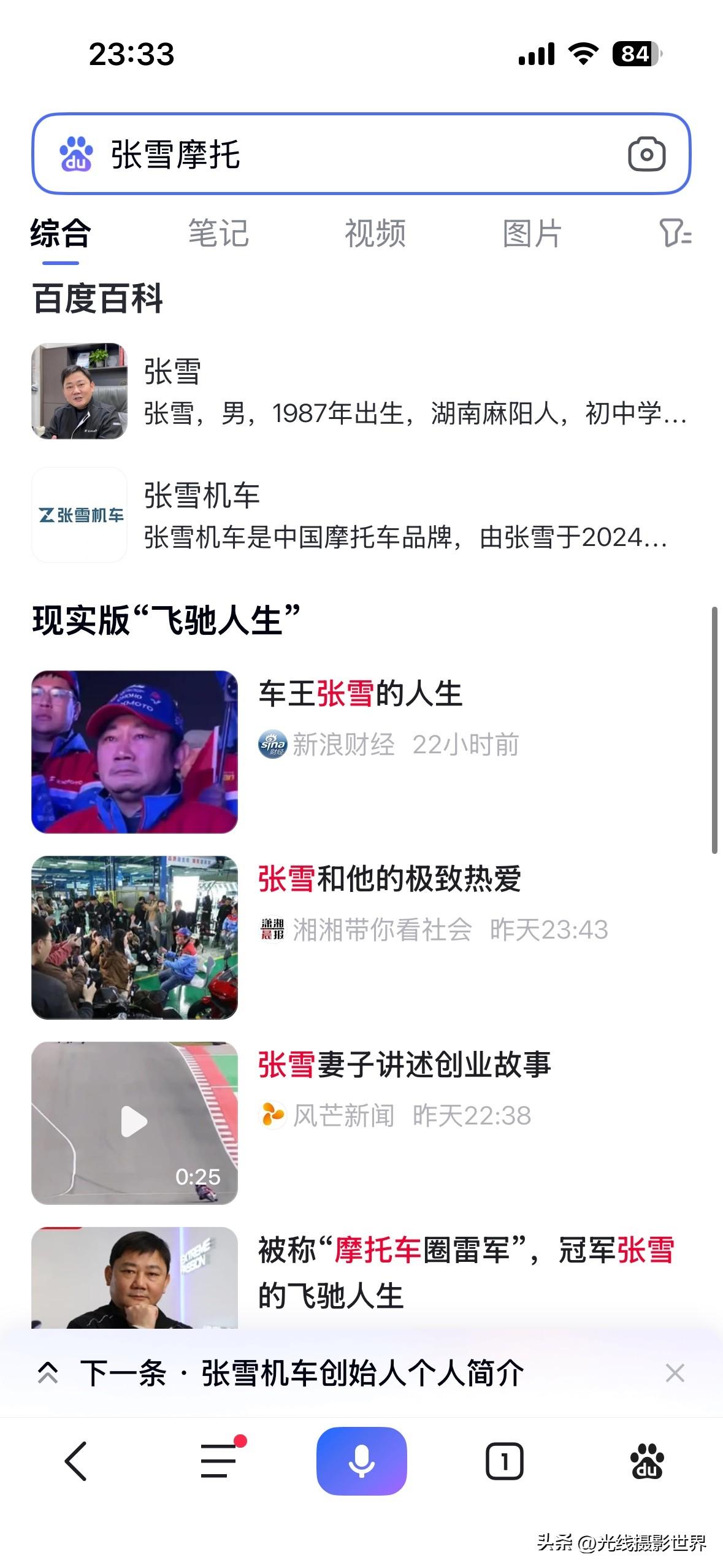Switch to the 视频 tab
Image resolution: width=723 pixels, height=1568 pixels.
(375, 234)
